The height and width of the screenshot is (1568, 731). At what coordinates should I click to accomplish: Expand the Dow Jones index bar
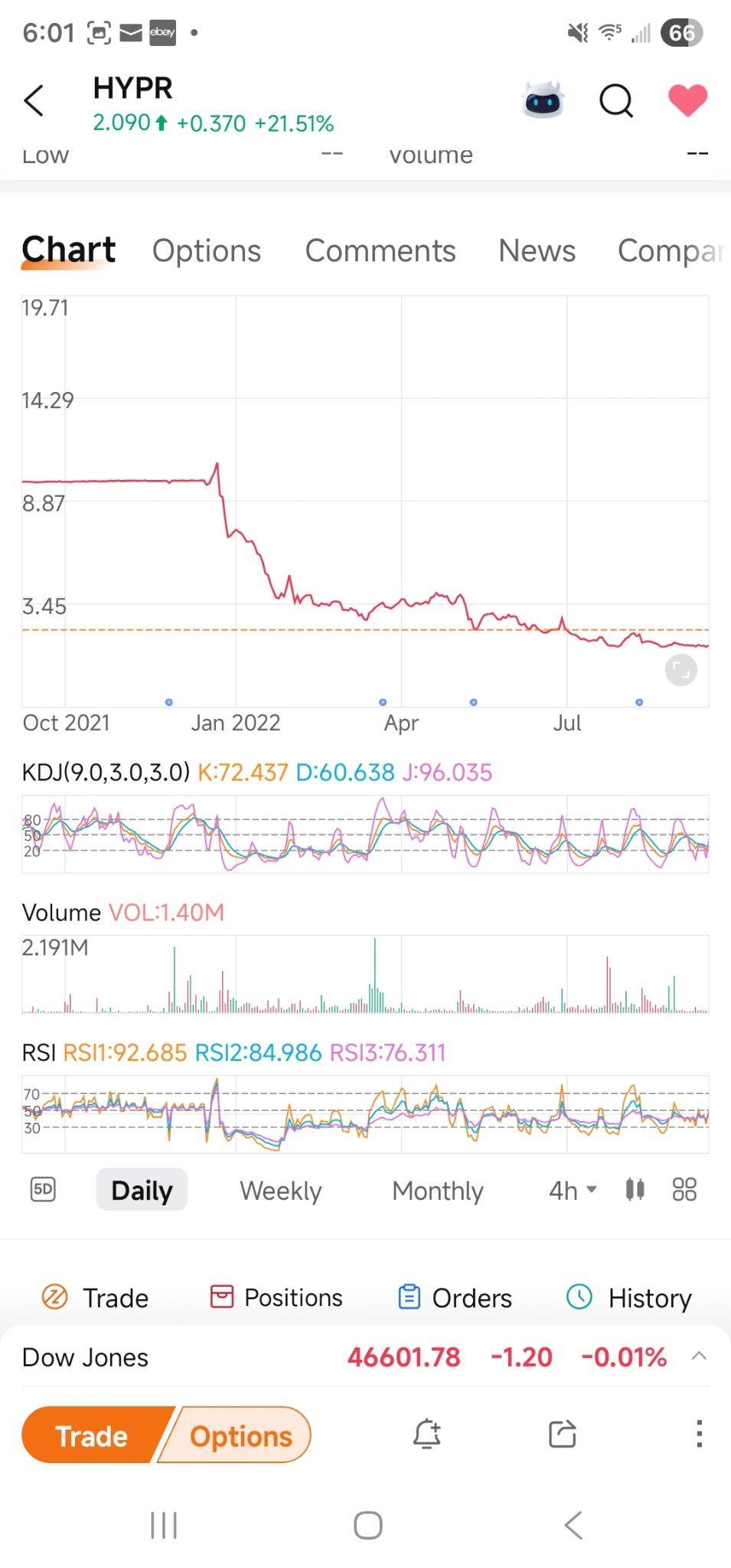[699, 1356]
